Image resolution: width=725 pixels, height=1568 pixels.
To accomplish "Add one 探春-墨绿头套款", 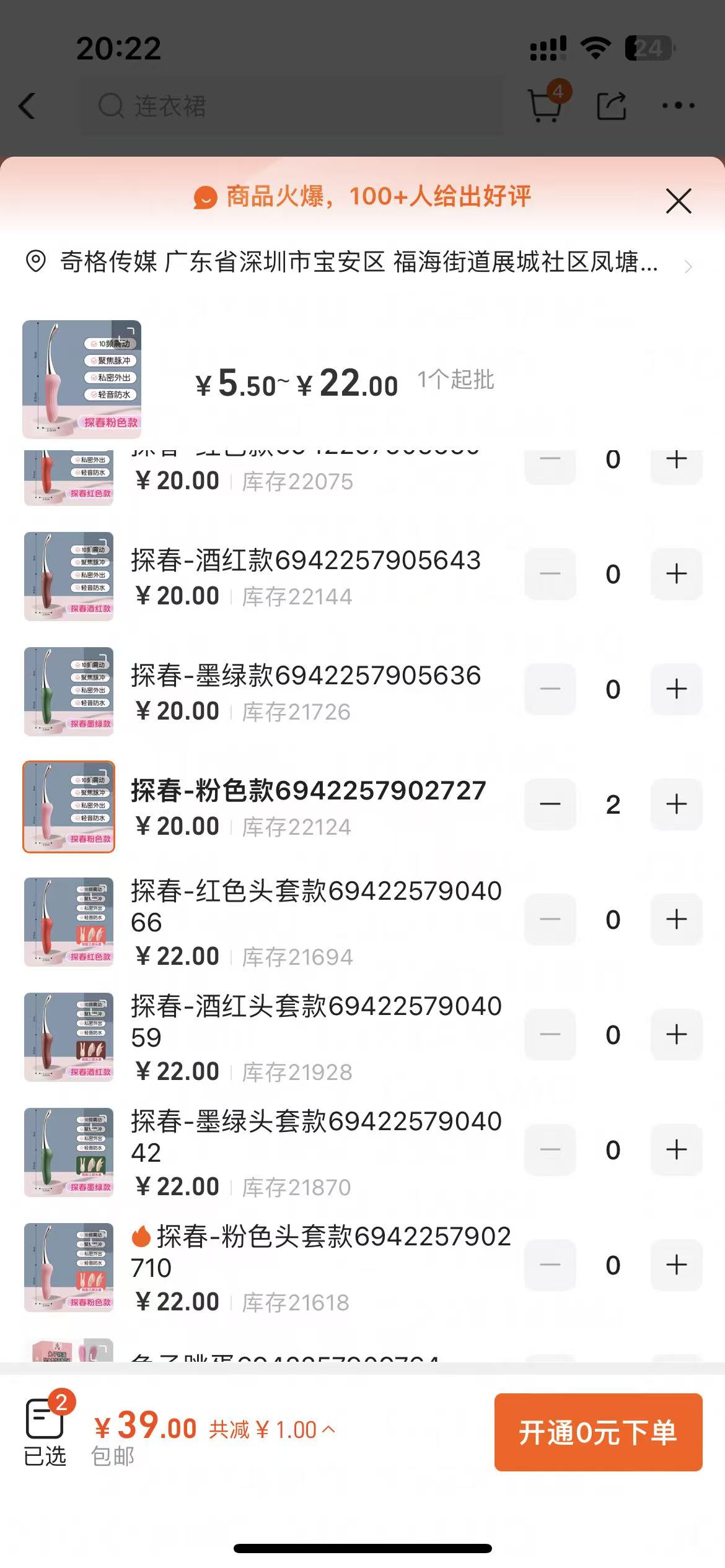I will (x=676, y=1150).
